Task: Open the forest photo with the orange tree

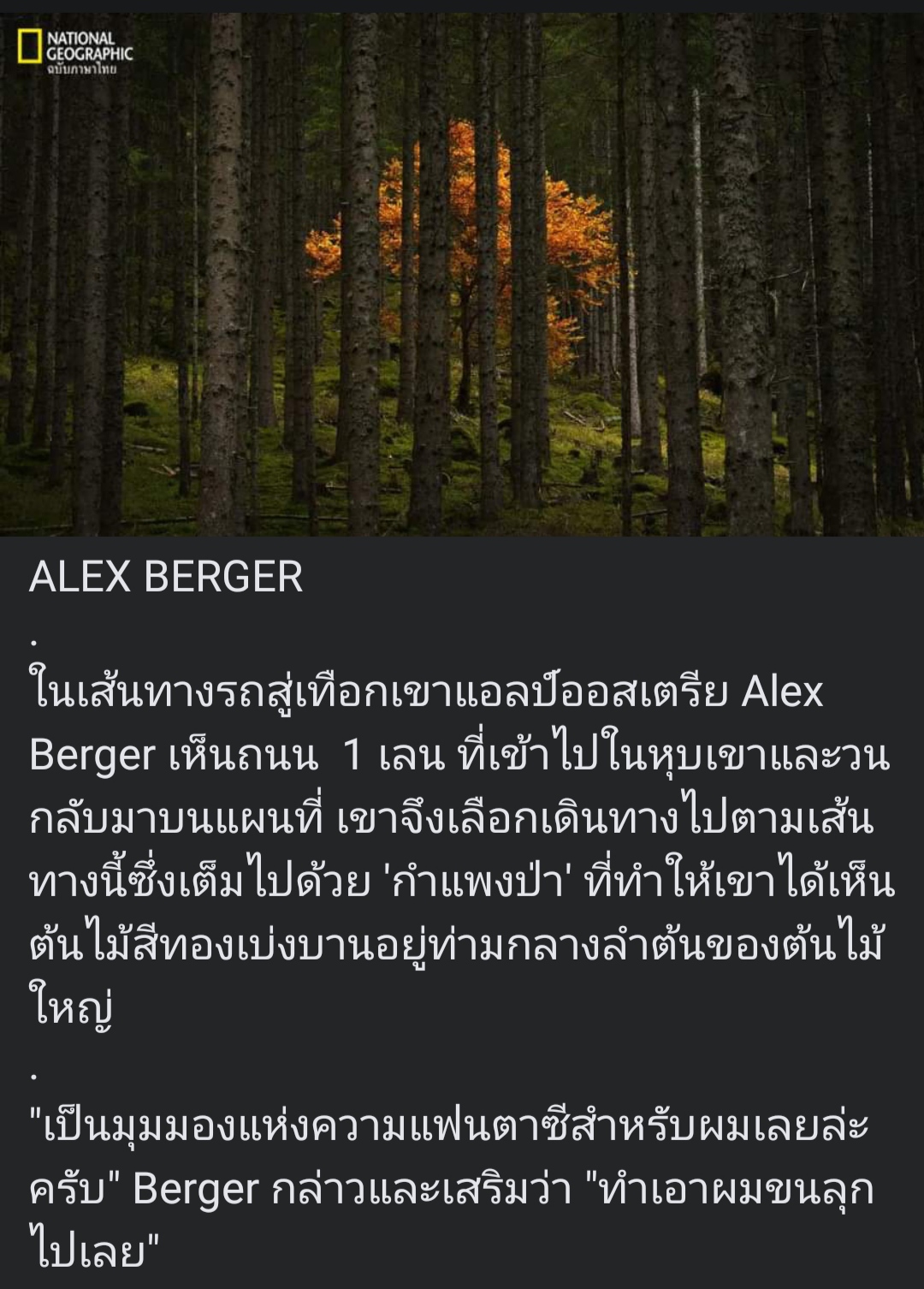Action: pos(462,274)
